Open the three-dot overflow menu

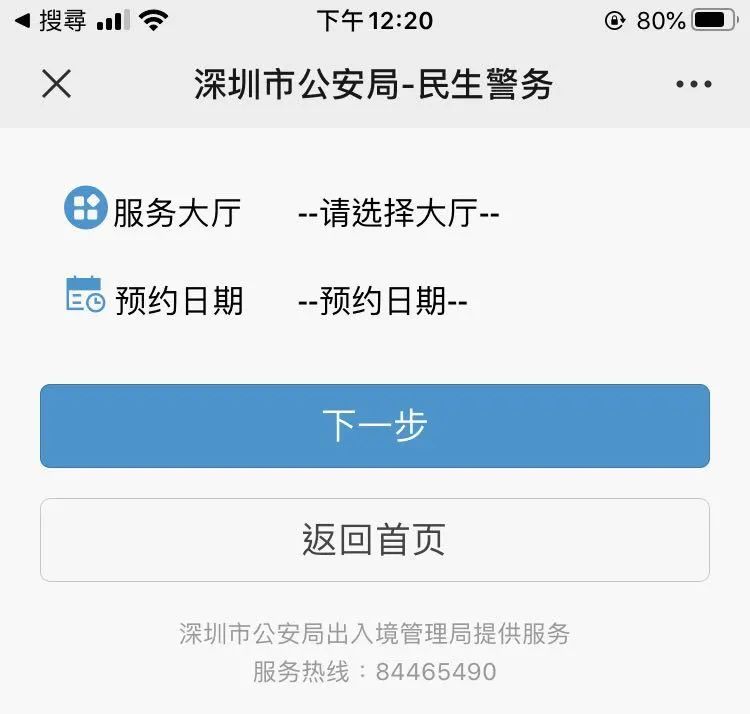693,85
